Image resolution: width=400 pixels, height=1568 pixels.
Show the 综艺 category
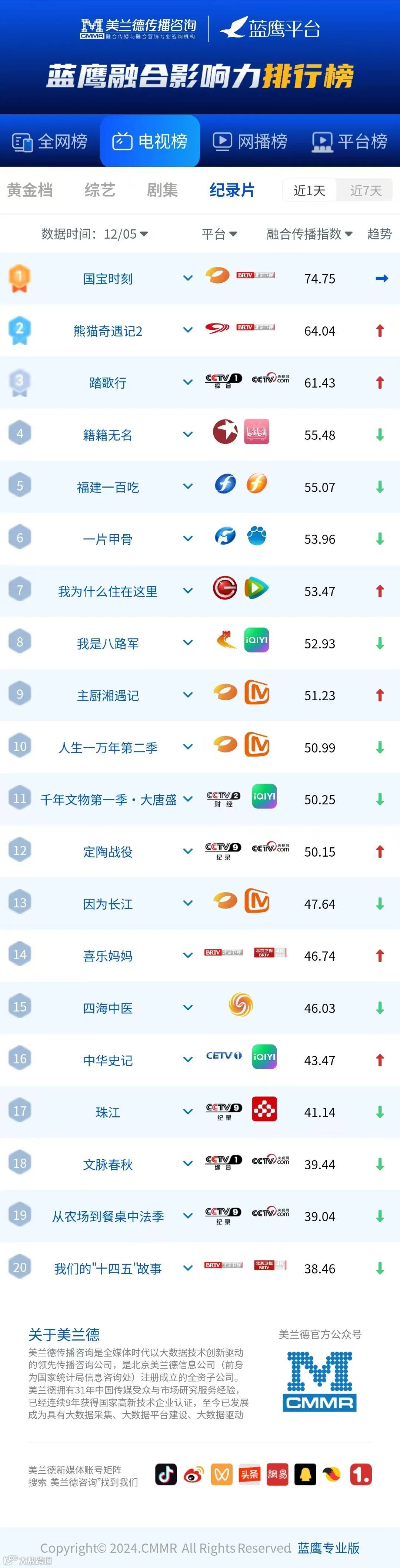(100, 190)
